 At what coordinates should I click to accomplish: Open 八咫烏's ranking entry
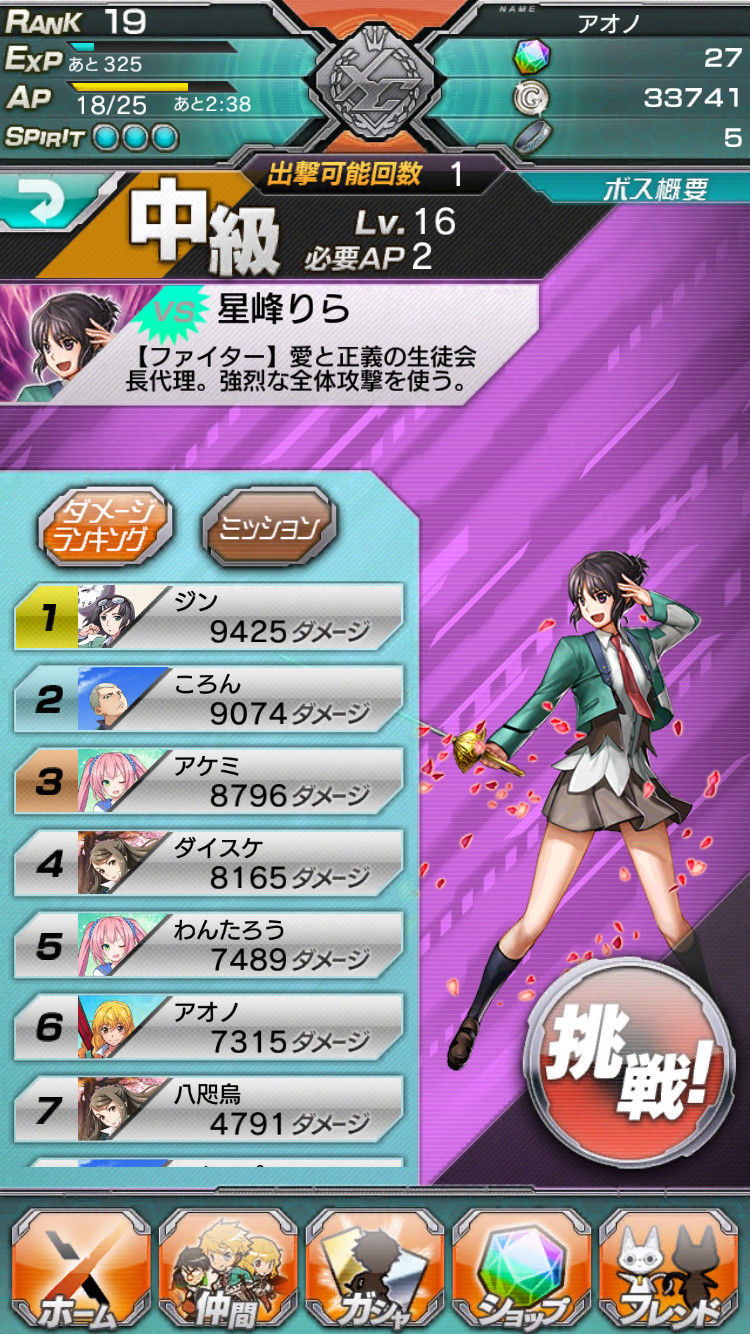(x=210, y=1109)
